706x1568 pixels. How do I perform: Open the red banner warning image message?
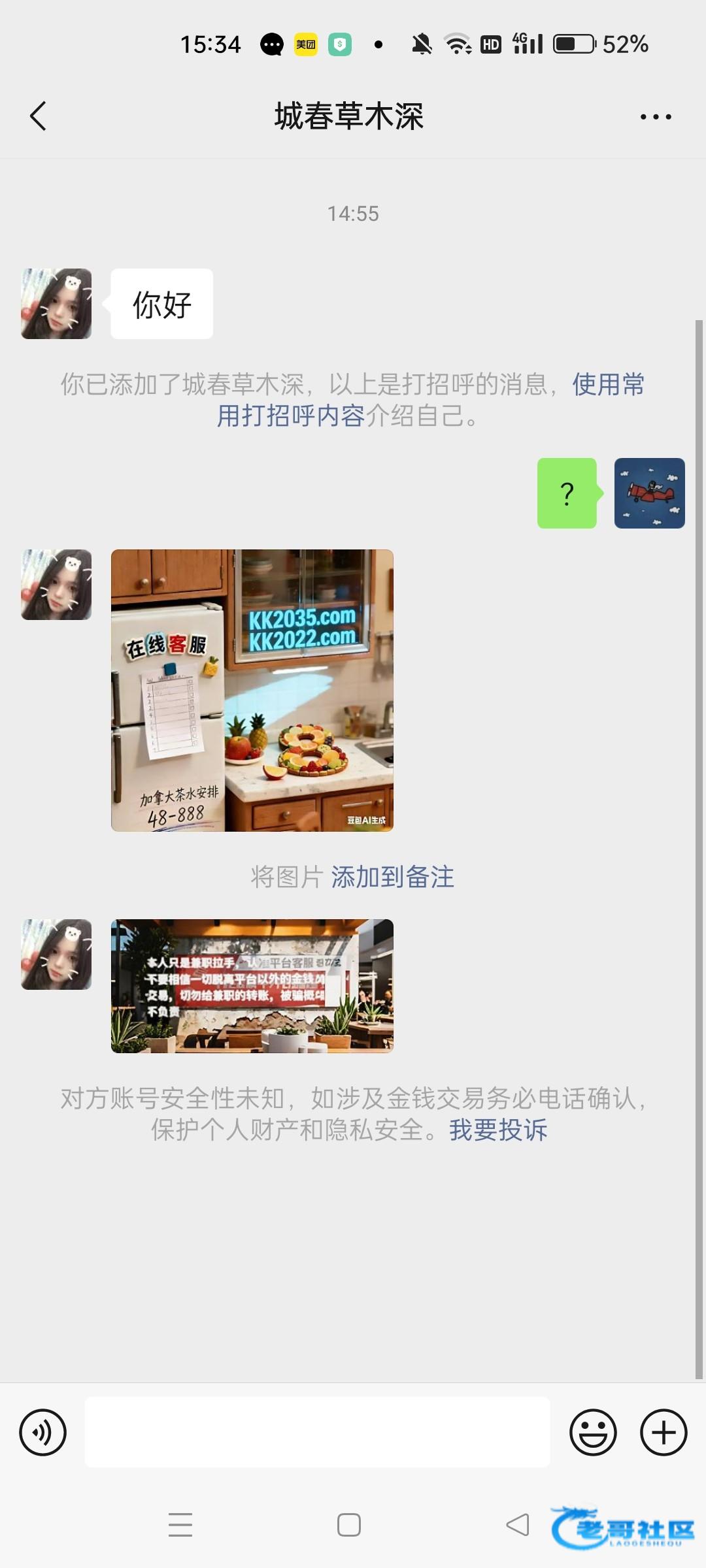coord(252,986)
